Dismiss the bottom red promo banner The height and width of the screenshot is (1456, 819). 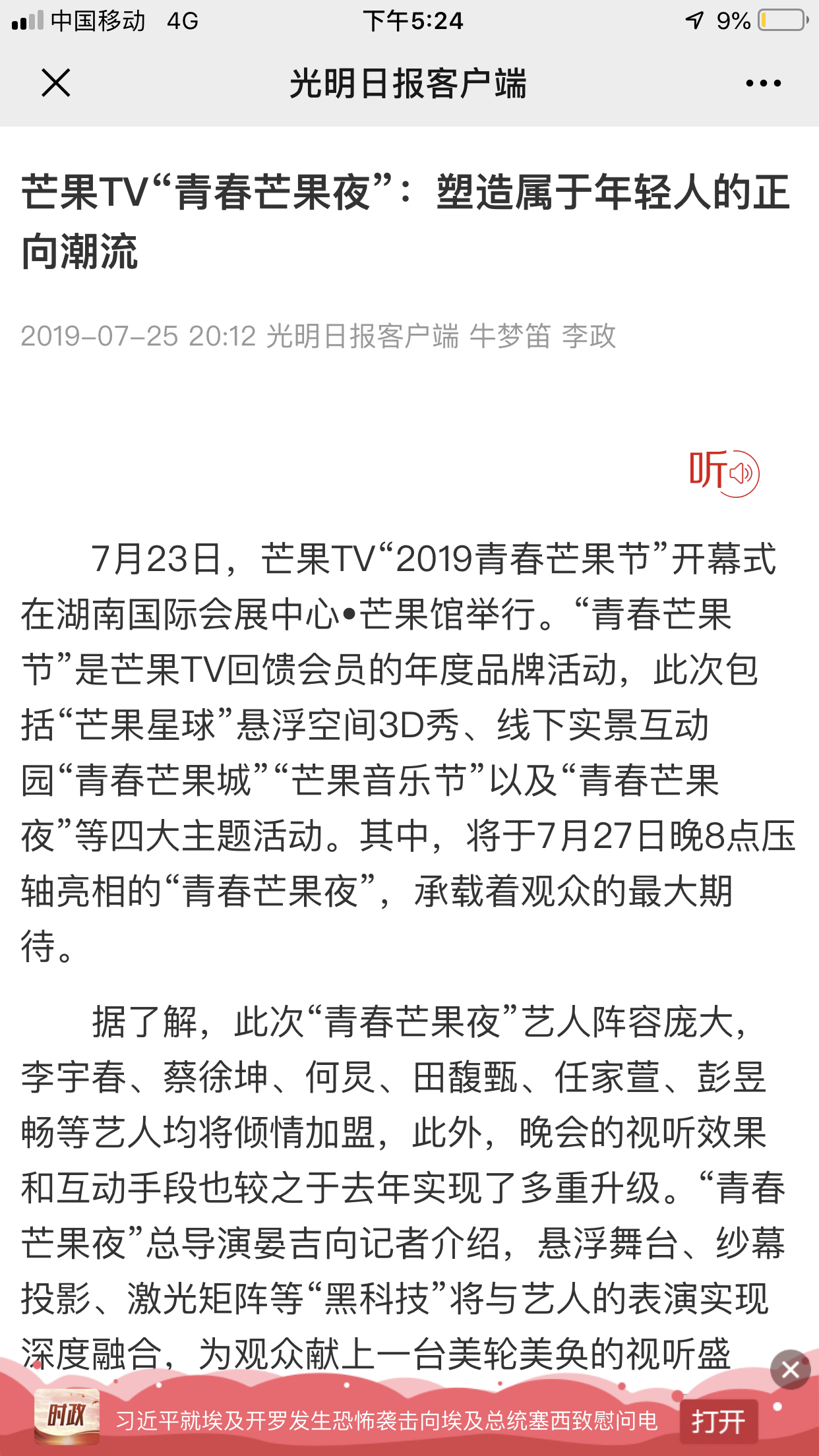click(789, 1370)
